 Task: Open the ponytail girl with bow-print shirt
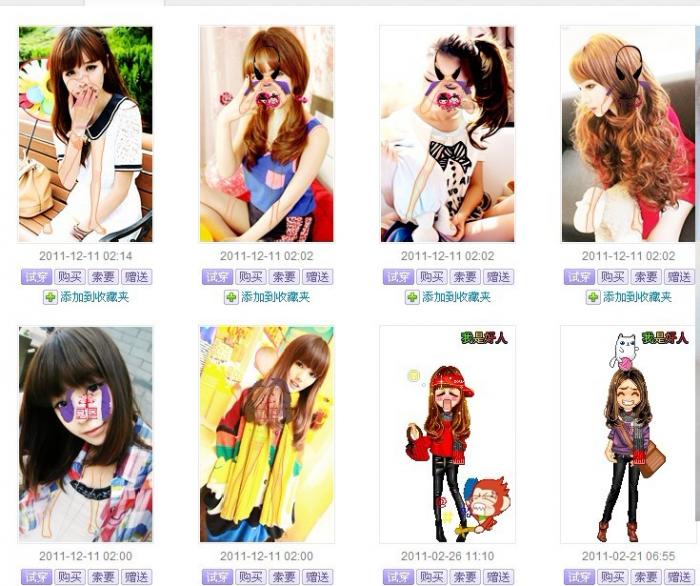447,134
